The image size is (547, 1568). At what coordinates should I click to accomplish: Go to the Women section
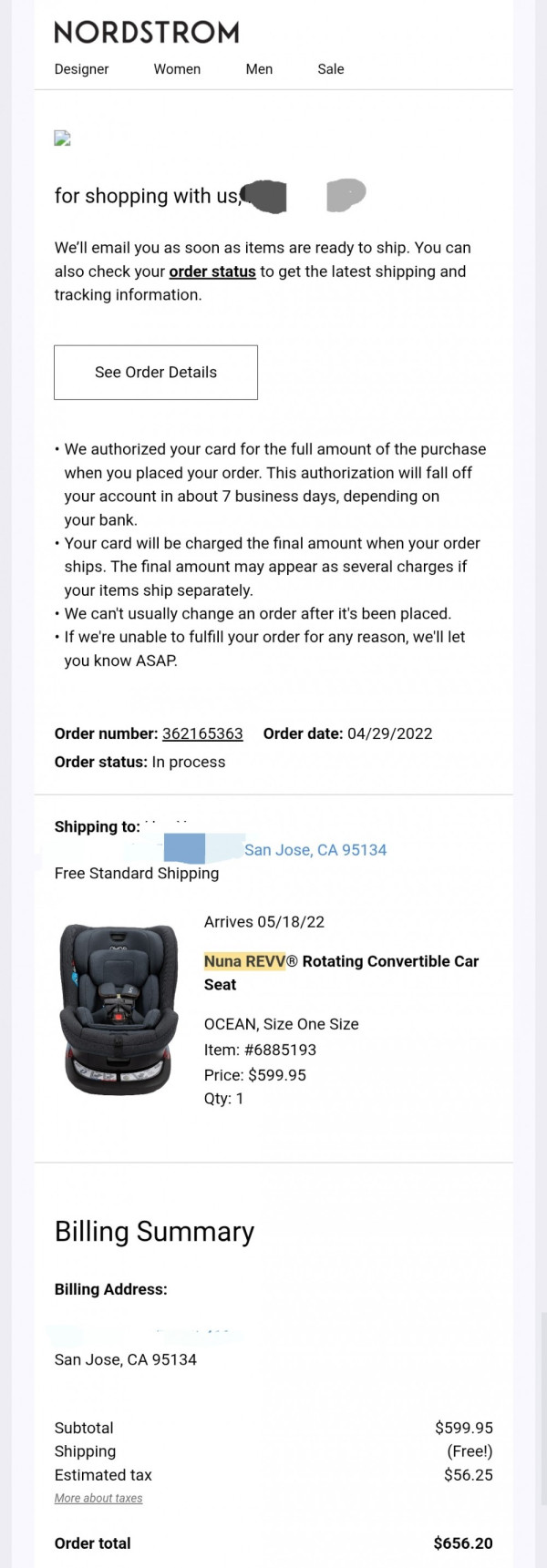(177, 69)
